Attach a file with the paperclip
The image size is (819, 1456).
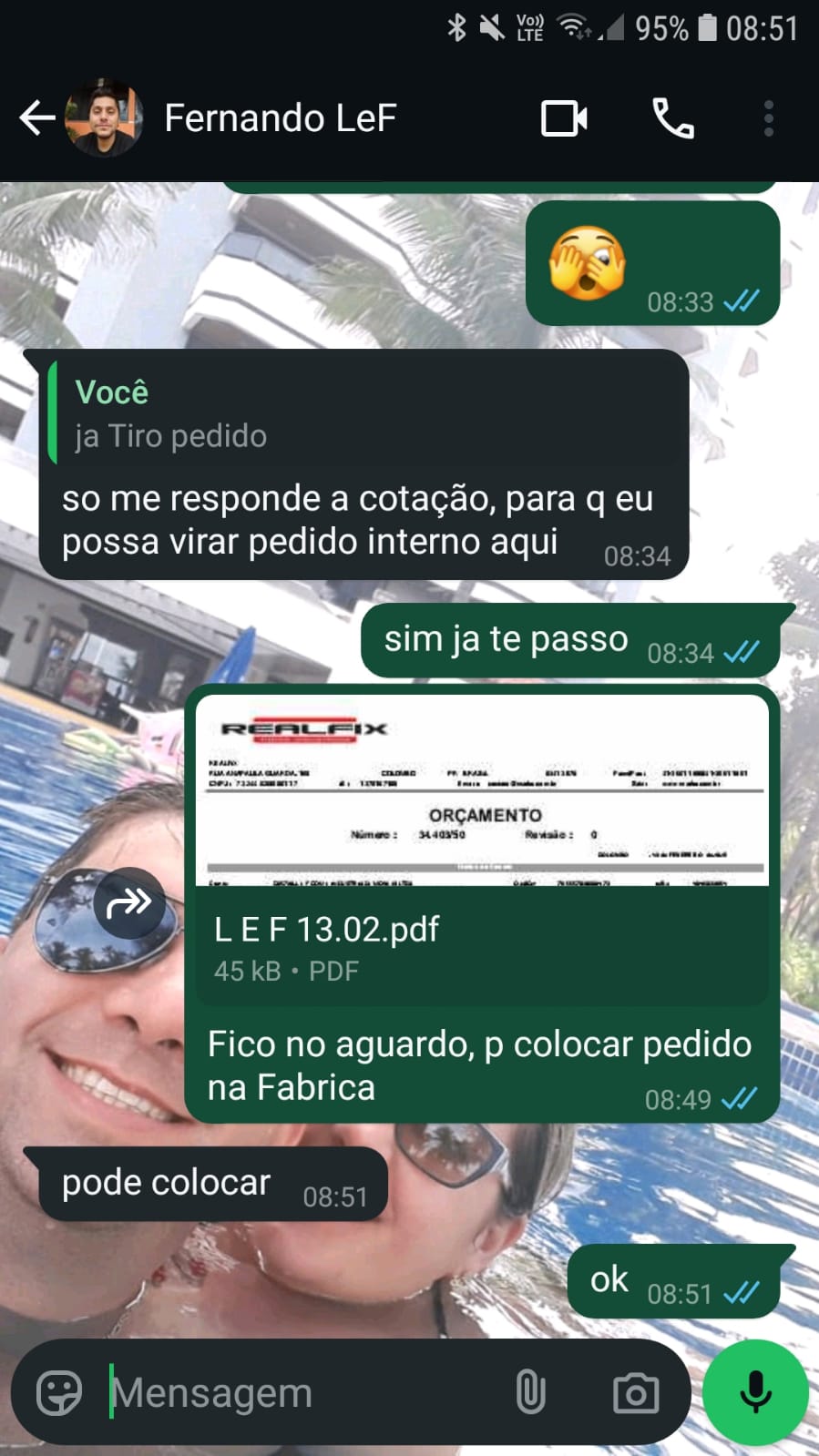[x=530, y=1393]
